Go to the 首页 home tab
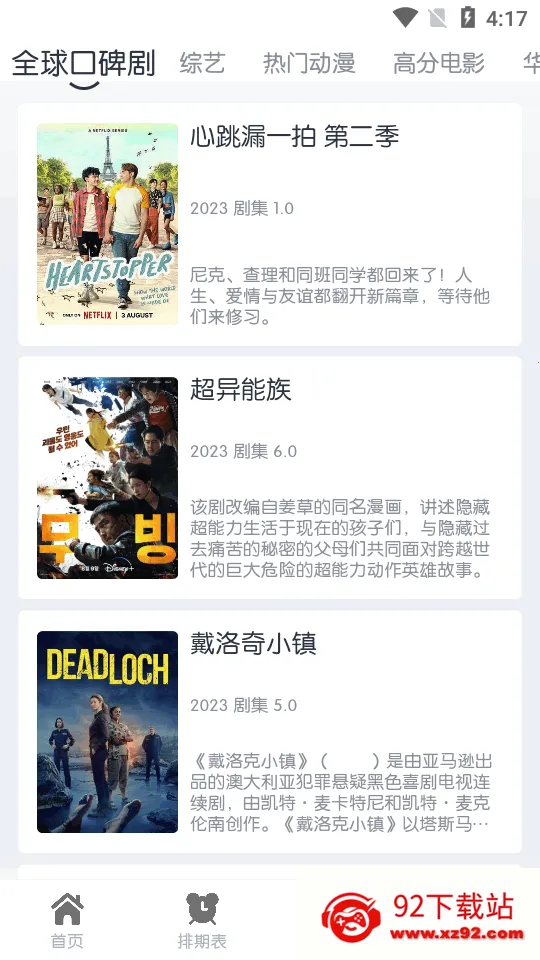This screenshot has width=540, height=960. 67,920
